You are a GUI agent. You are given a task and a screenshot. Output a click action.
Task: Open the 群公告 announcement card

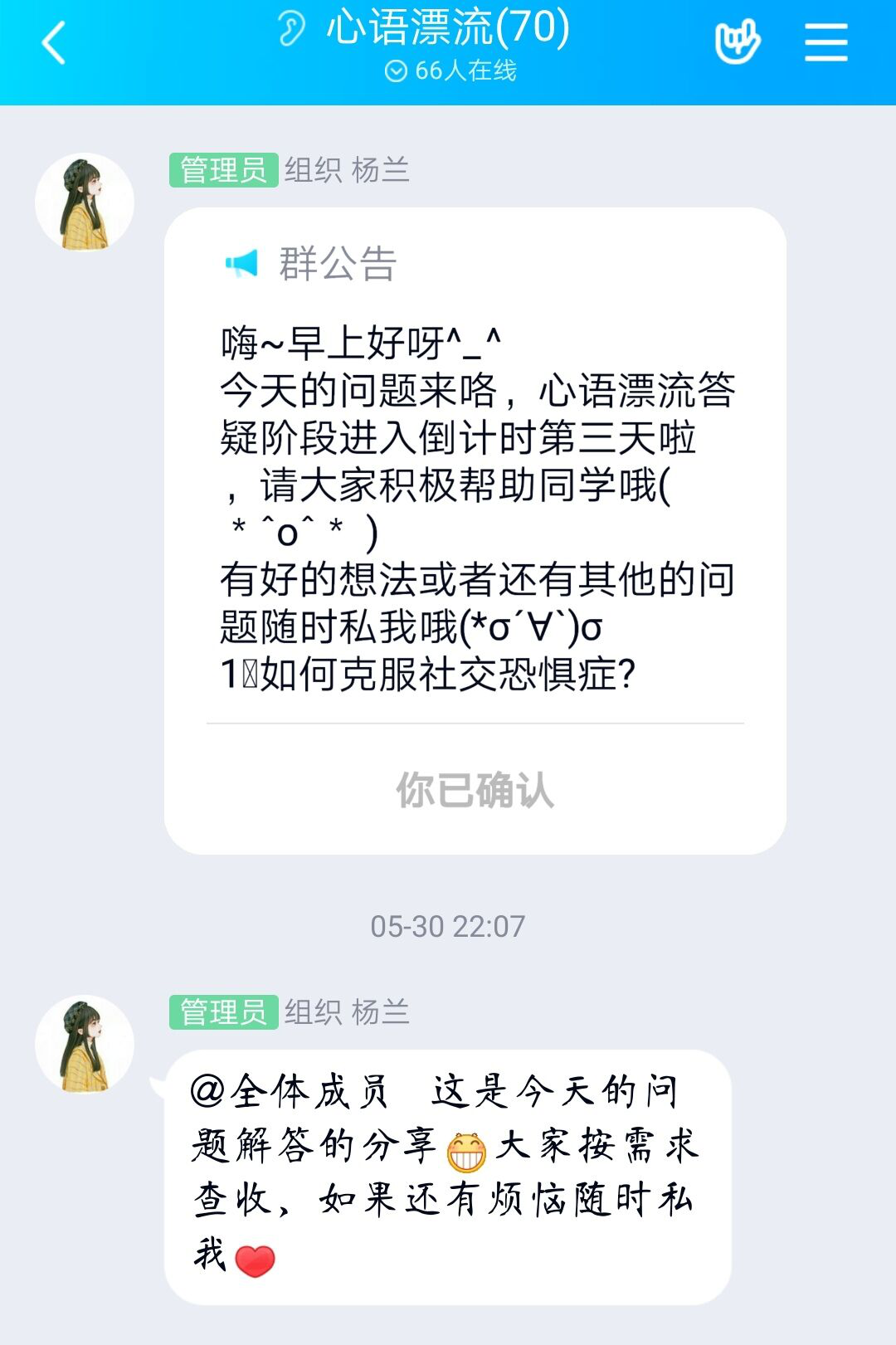click(475, 498)
